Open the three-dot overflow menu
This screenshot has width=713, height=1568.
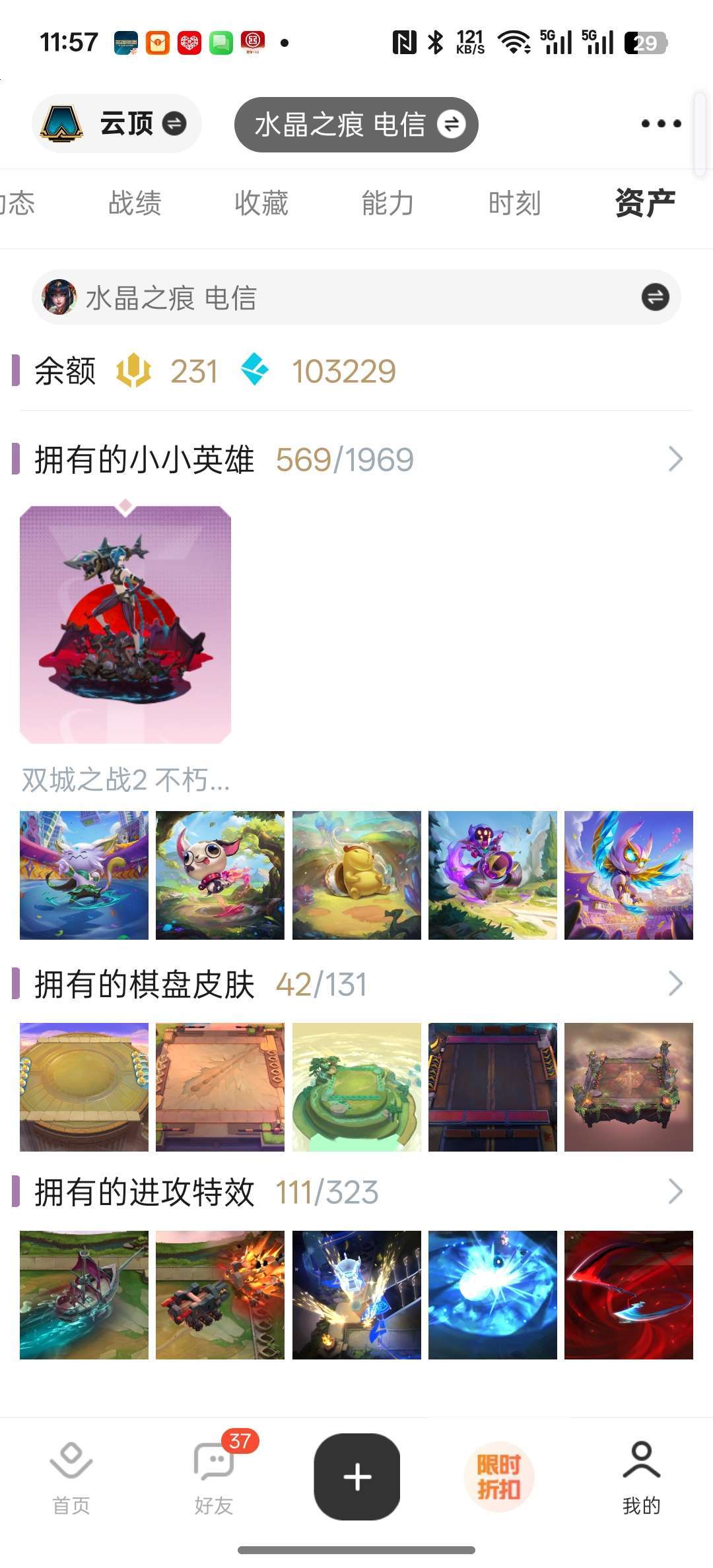(661, 123)
